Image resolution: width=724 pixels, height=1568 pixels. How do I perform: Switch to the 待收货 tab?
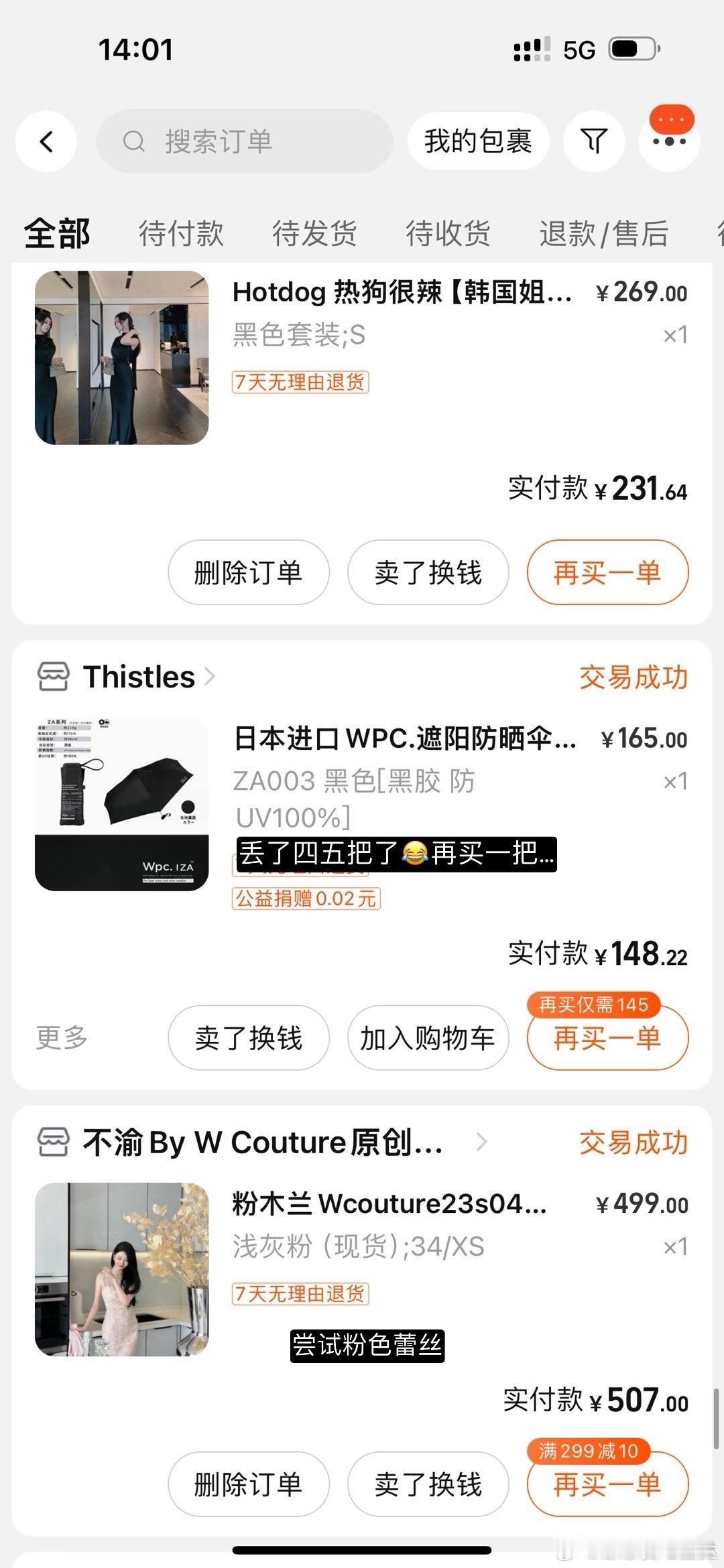(x=448, y=234)
